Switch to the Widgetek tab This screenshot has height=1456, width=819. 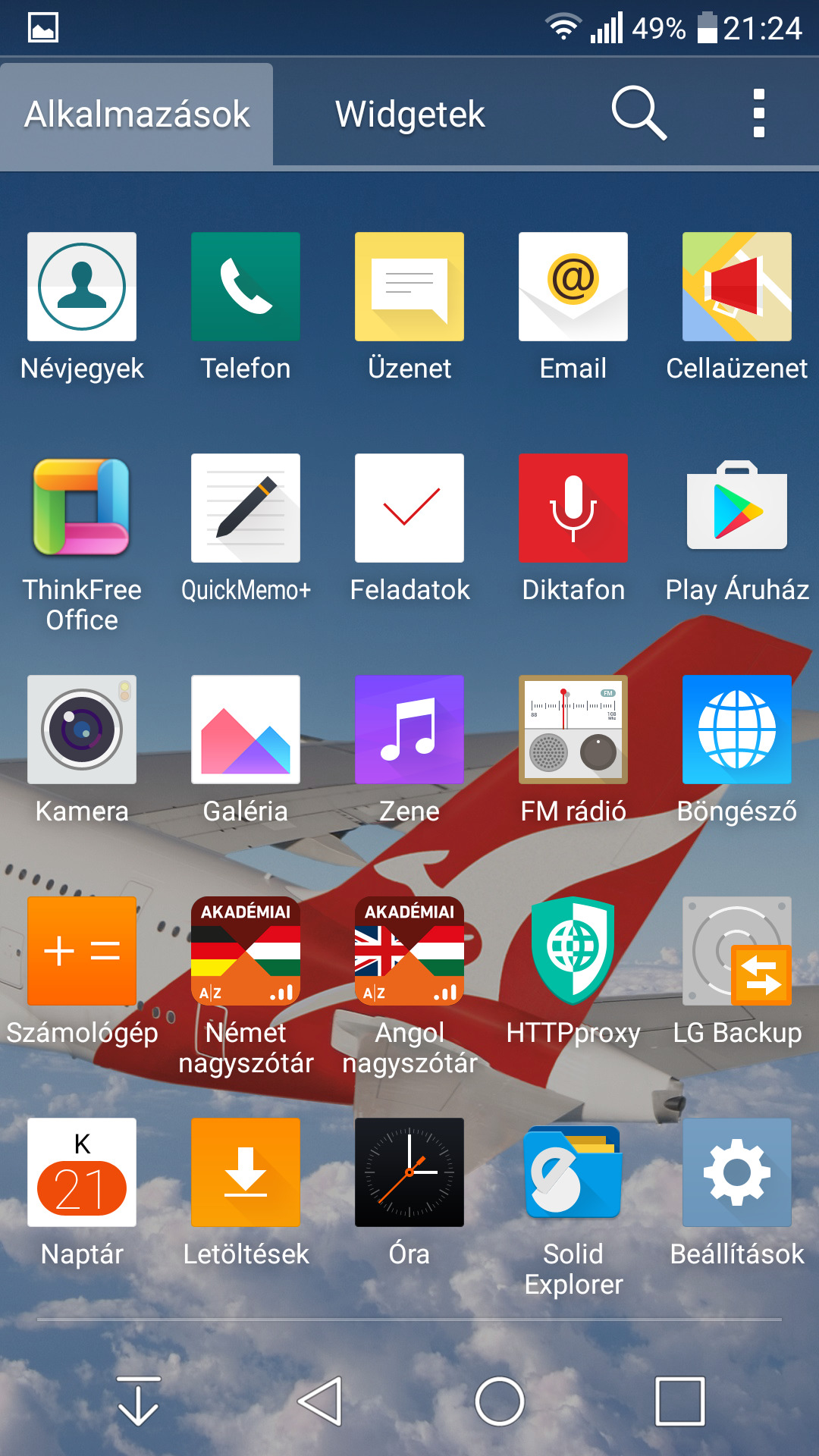pos(409,115)
